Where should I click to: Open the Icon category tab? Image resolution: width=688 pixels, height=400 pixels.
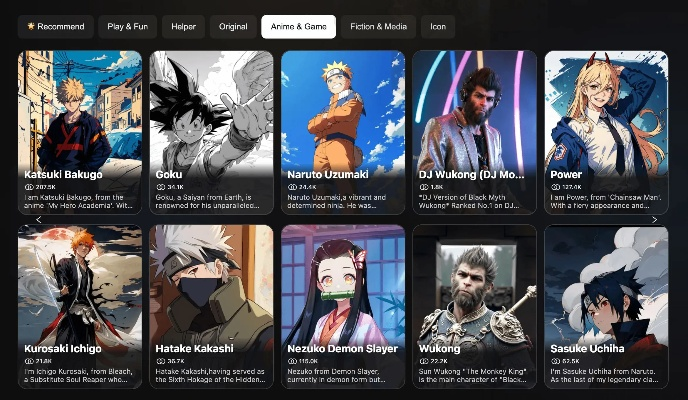pos(437,26)
